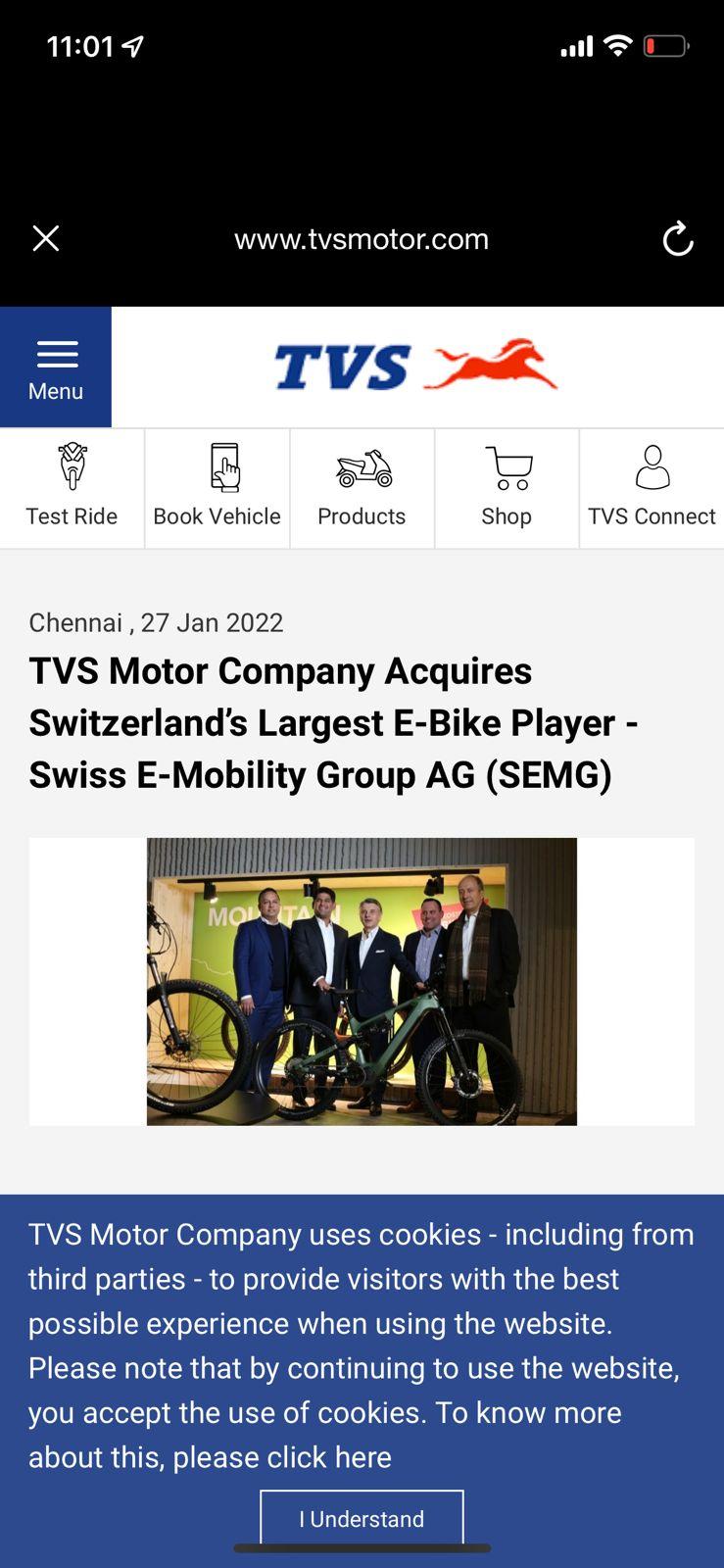
Task: Open TVS Connect via the profile icon
Action: (x=652, y=466)
